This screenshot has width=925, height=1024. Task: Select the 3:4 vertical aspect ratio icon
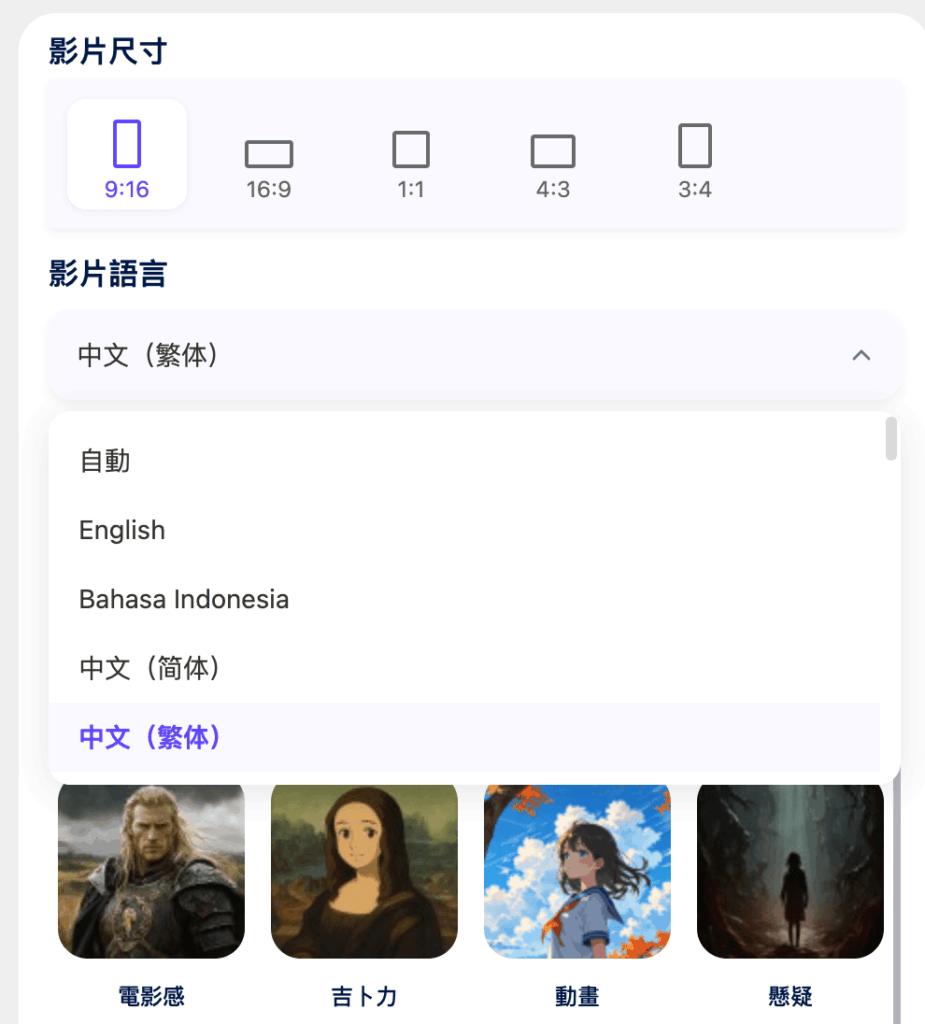[695, 160]
